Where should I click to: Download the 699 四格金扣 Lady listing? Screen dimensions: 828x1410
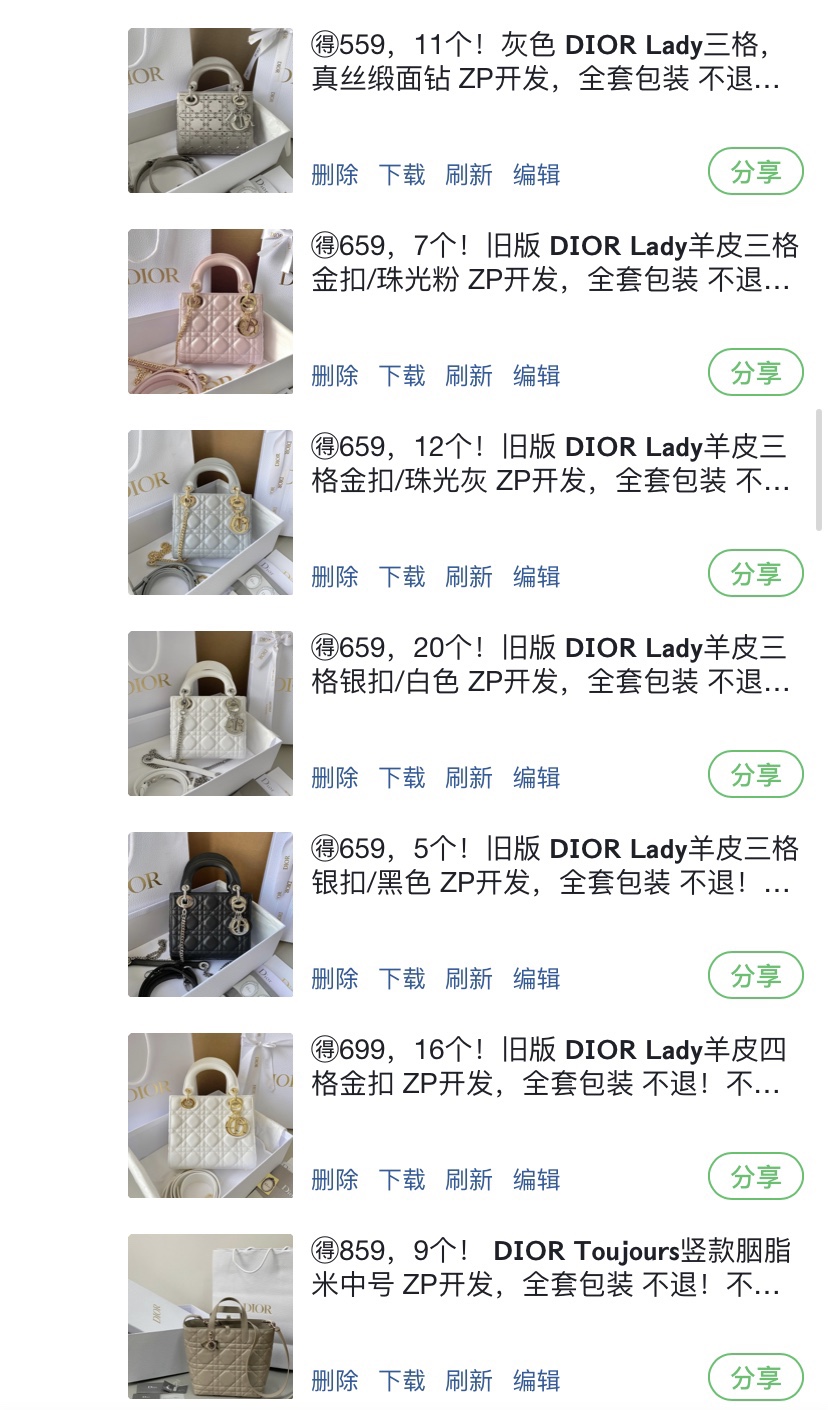[x=402, y=1180]
